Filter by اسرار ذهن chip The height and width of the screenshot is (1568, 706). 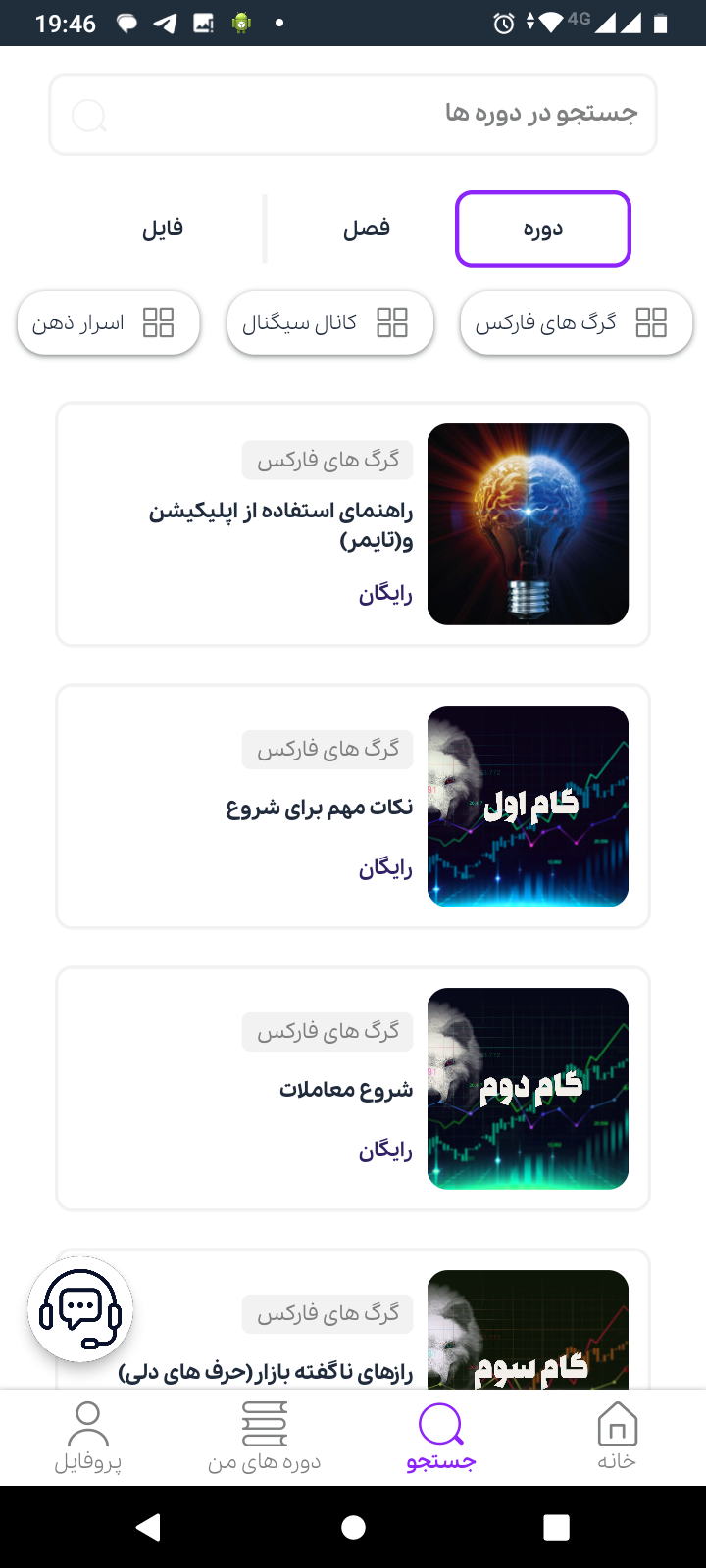pyautogui.click(x=109, y=322)
